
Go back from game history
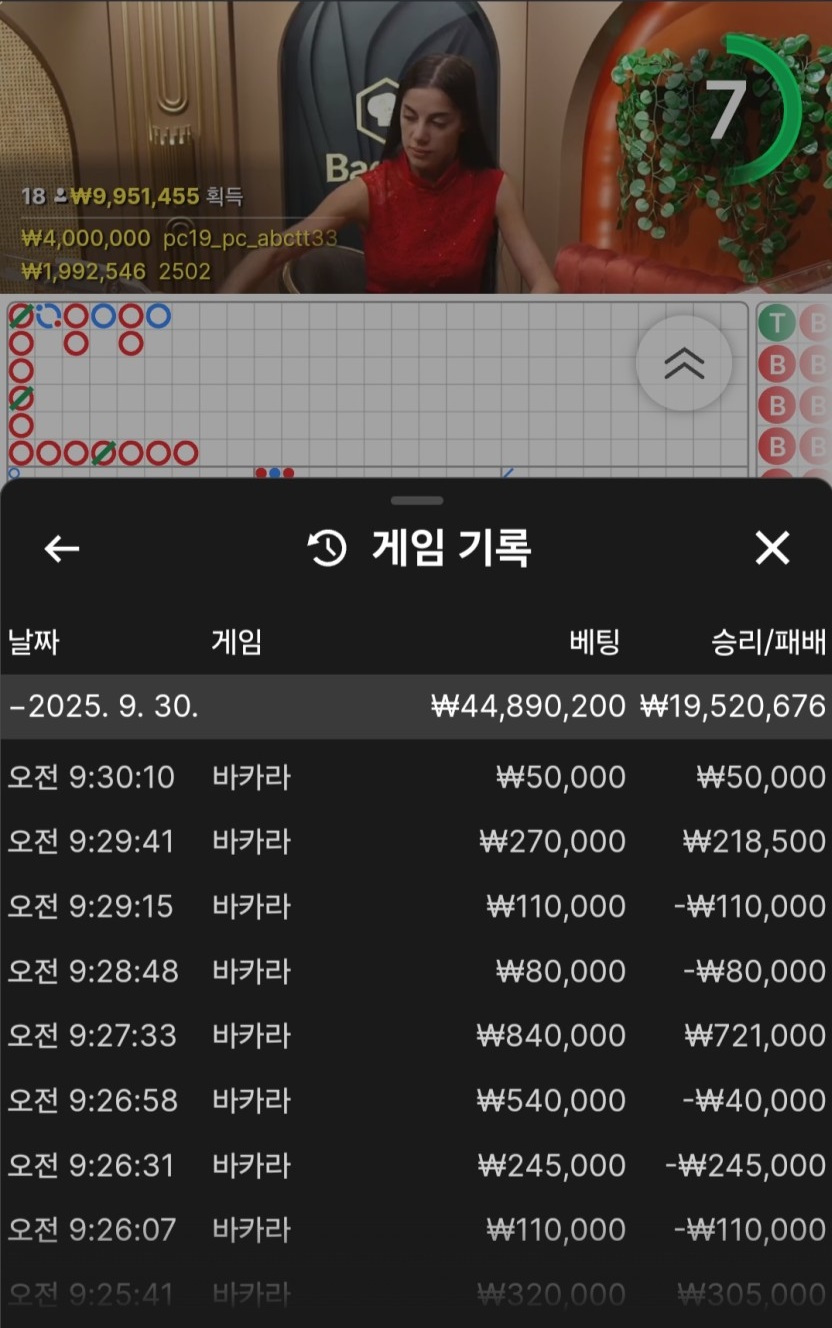(62, 548)
